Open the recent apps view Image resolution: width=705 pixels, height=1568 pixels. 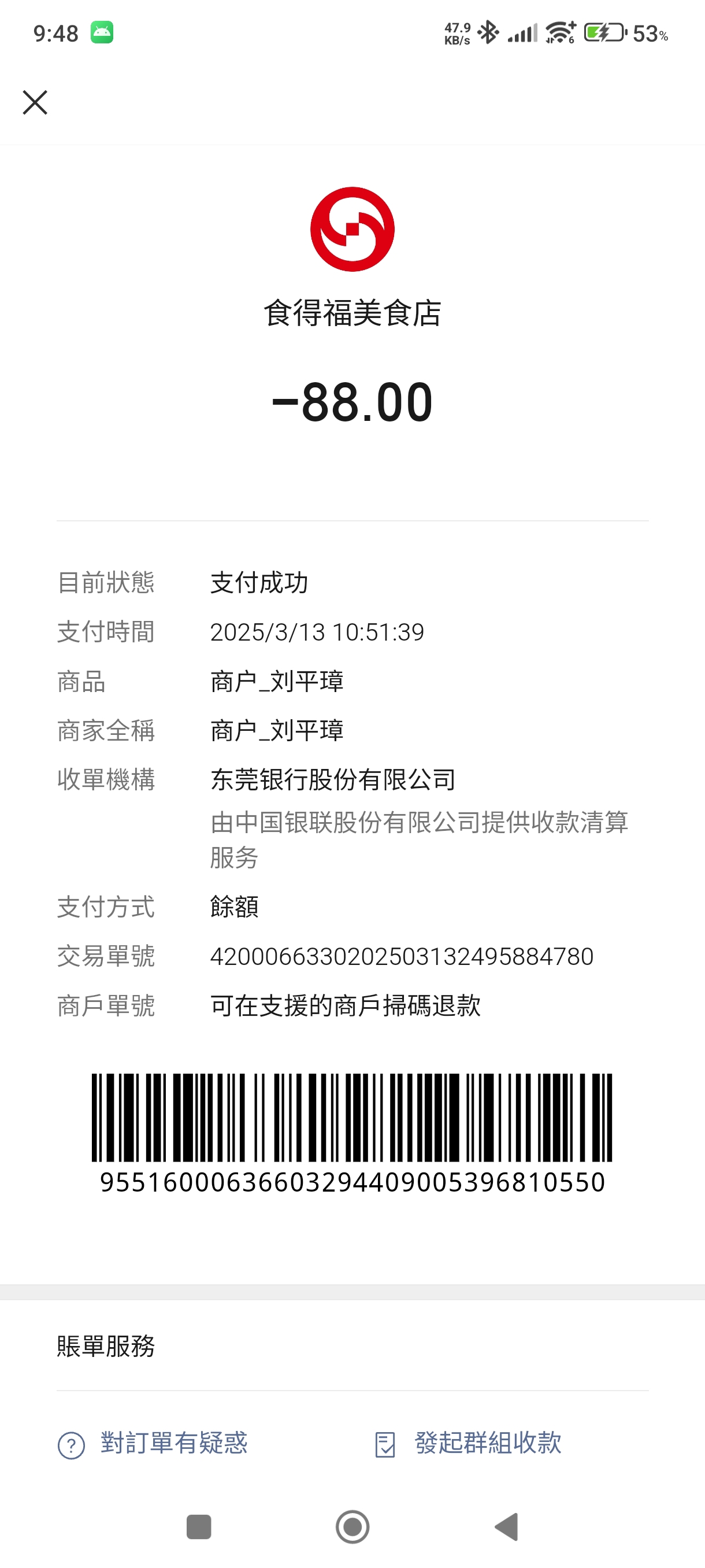pyautogui.click(x=199, y=1526)
